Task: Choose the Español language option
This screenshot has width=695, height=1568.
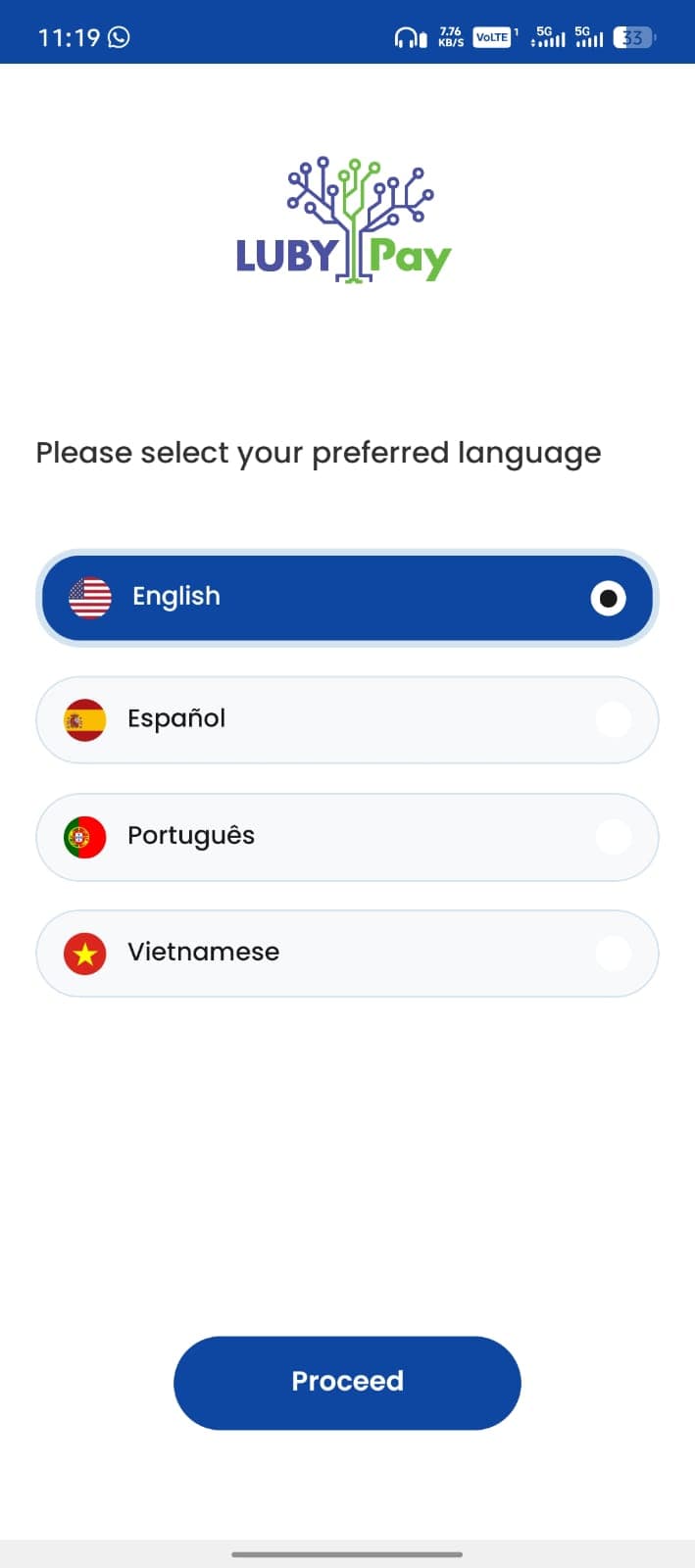Action: click(x=347, y=719)
